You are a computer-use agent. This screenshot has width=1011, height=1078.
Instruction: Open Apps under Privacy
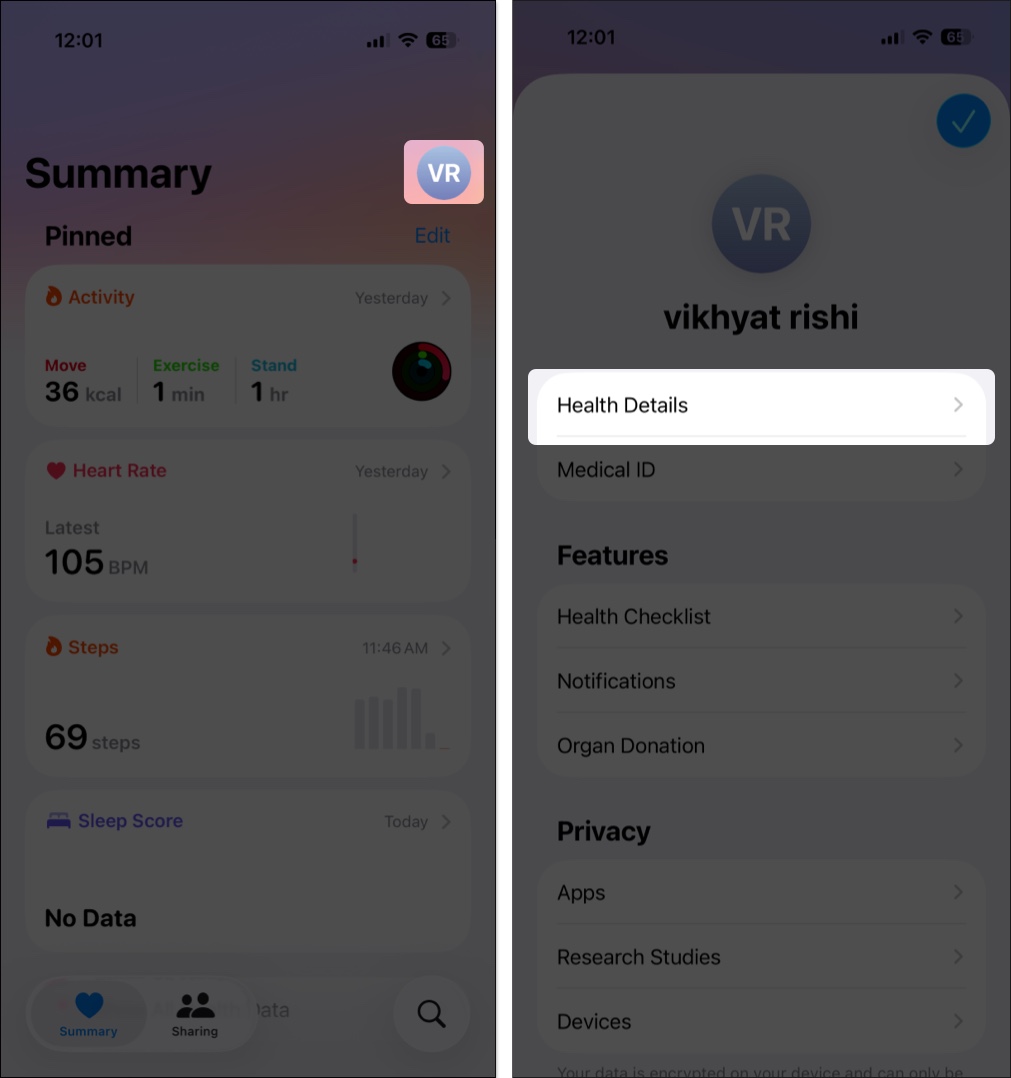(x=760, y=893)
